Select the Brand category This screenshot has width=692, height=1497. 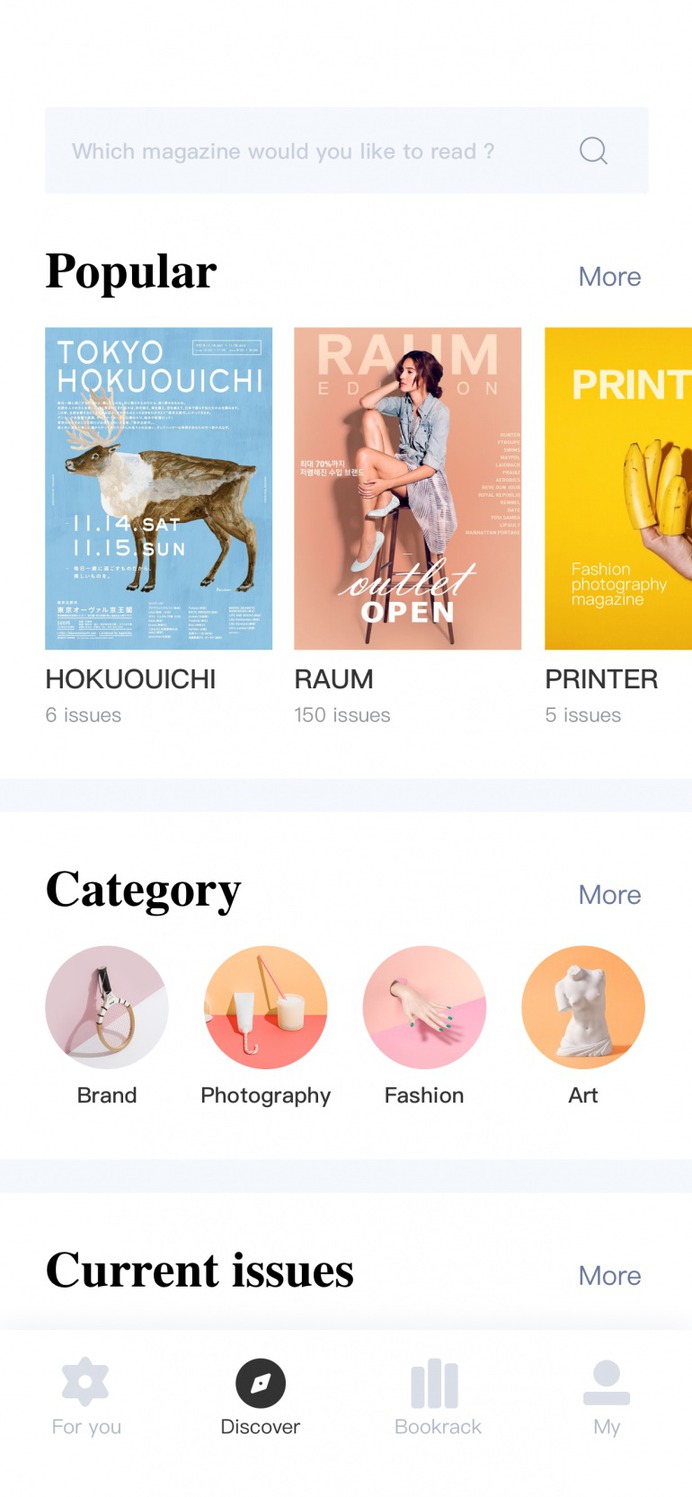(x=107, y=1007)
